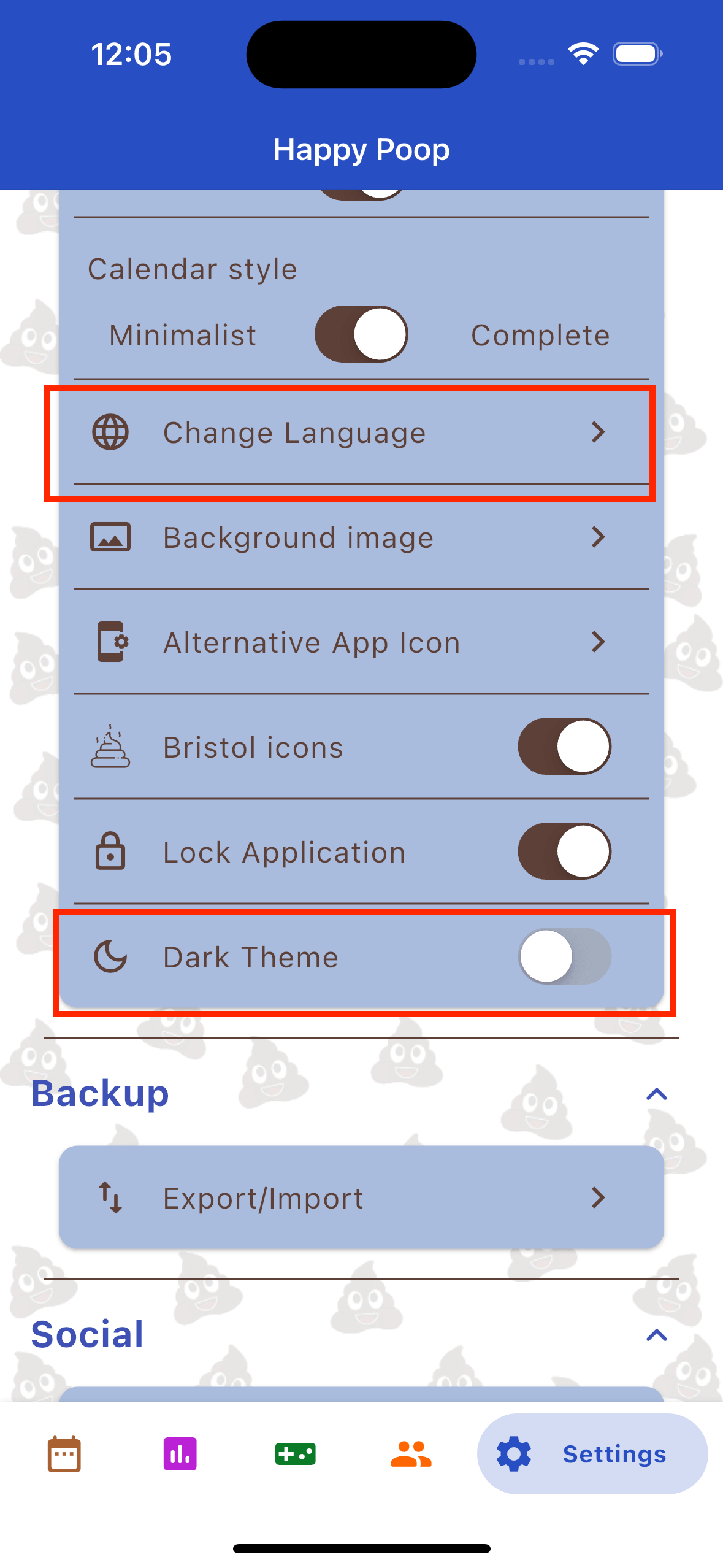Image resolution: width=723 pixels, height=1568 pixels.
Task: Open Background image settings
Action: (x=361, y=537)
